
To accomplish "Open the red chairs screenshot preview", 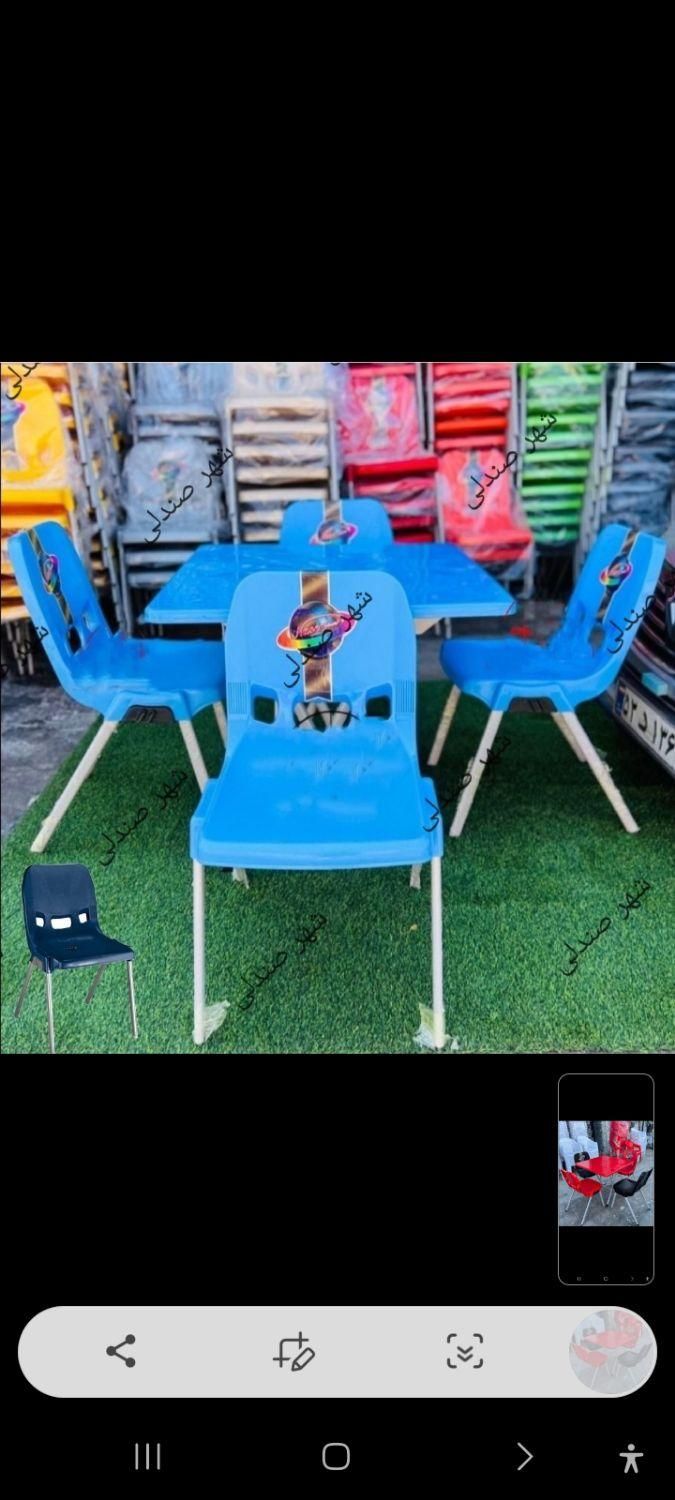I will (x=606, y=1178).
